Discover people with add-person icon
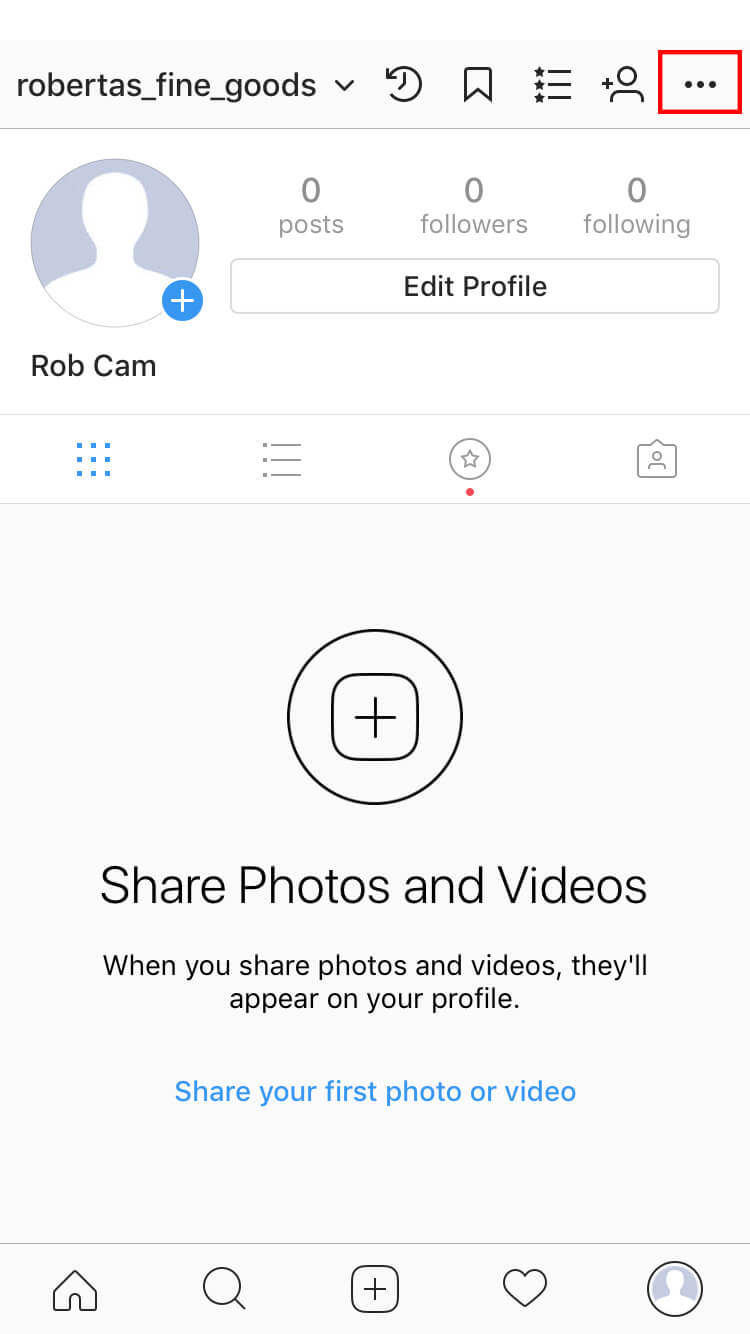This screenshot has width=750, height=1334. click(x=622, y=85)
